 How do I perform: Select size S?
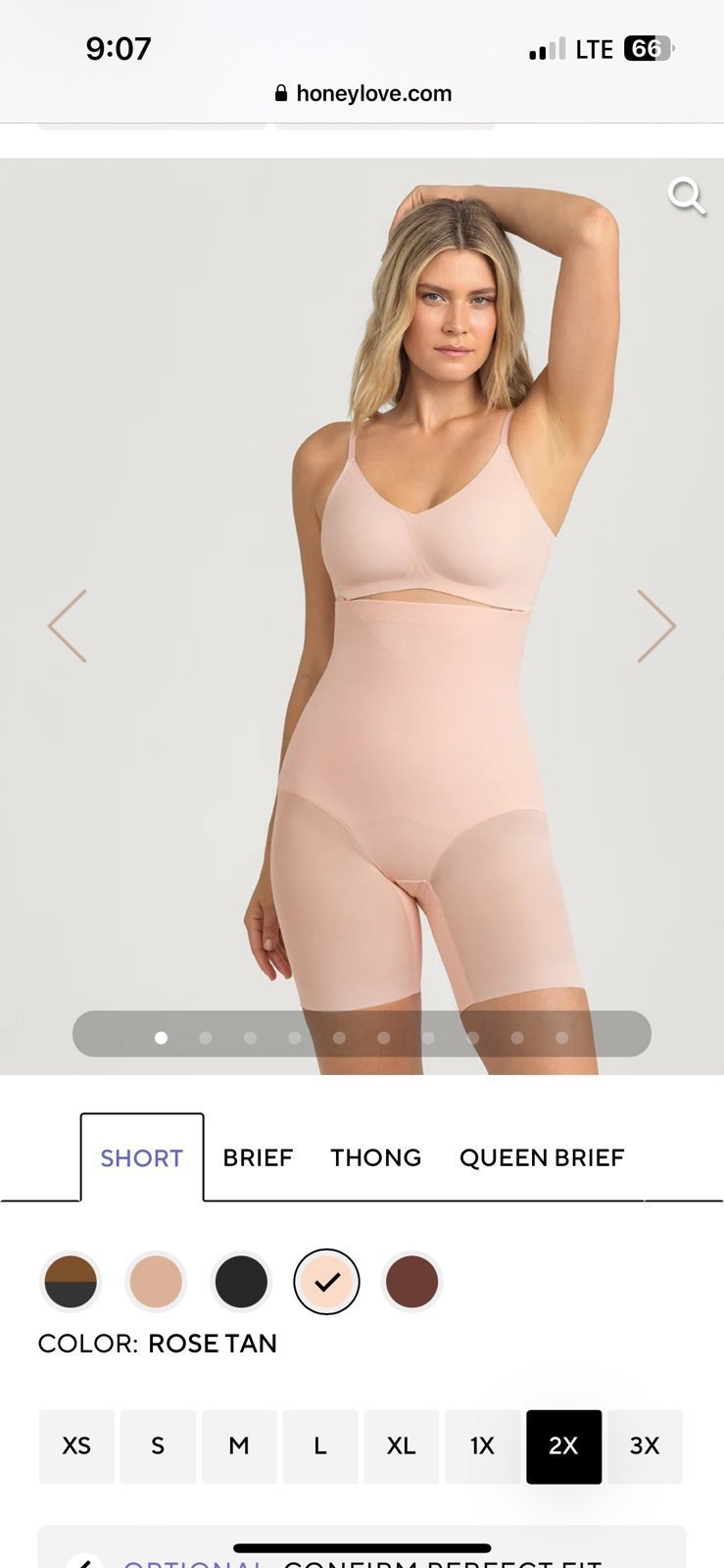tap(158, 1446)
